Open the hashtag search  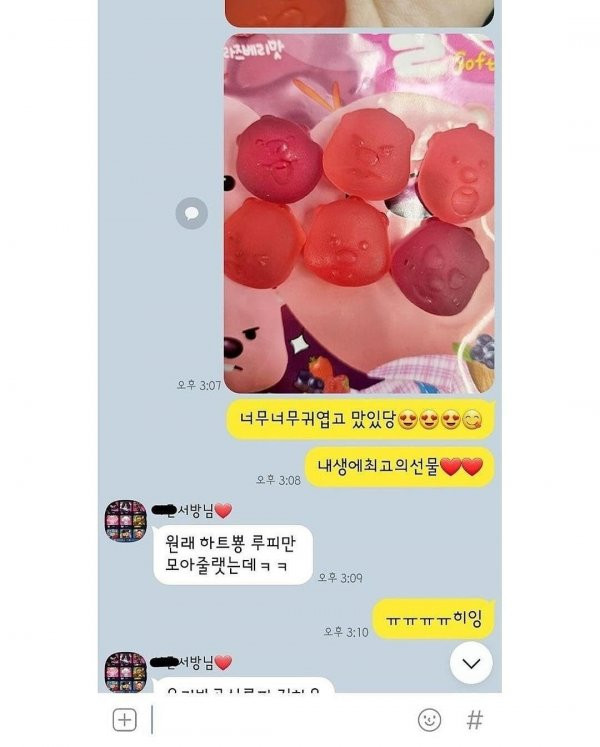pyautogui.click(x=475, y=719)
